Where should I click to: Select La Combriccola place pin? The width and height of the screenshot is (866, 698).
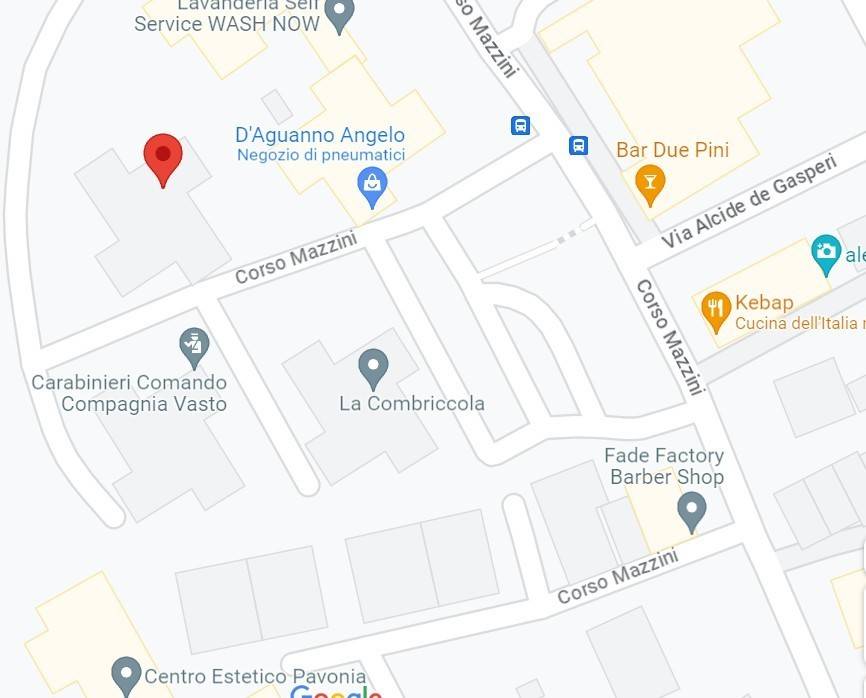pos(373,367)
